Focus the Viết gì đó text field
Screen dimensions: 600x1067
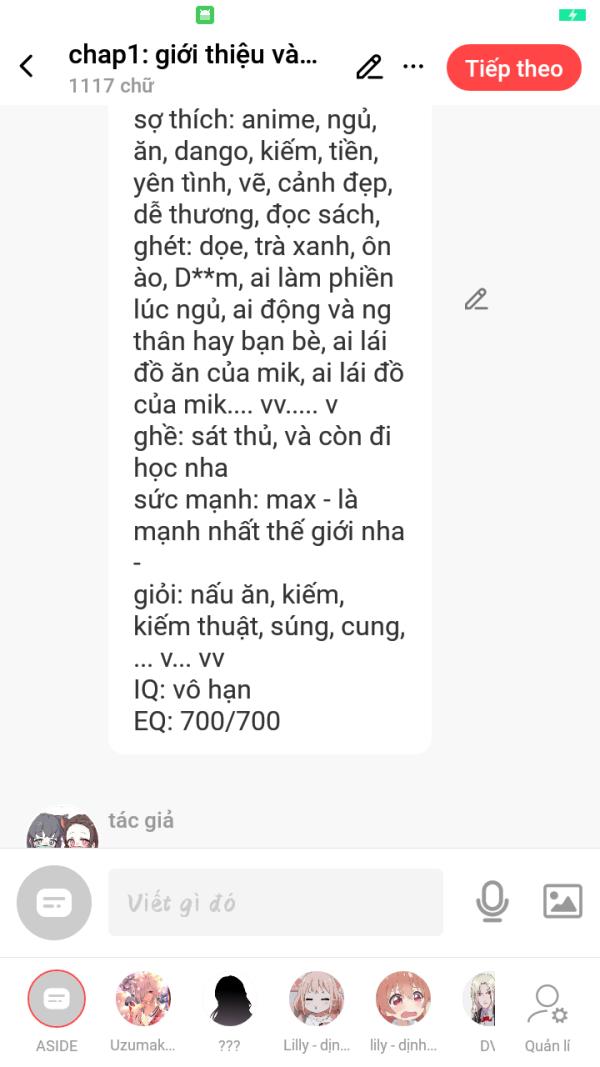click(276, 902)
